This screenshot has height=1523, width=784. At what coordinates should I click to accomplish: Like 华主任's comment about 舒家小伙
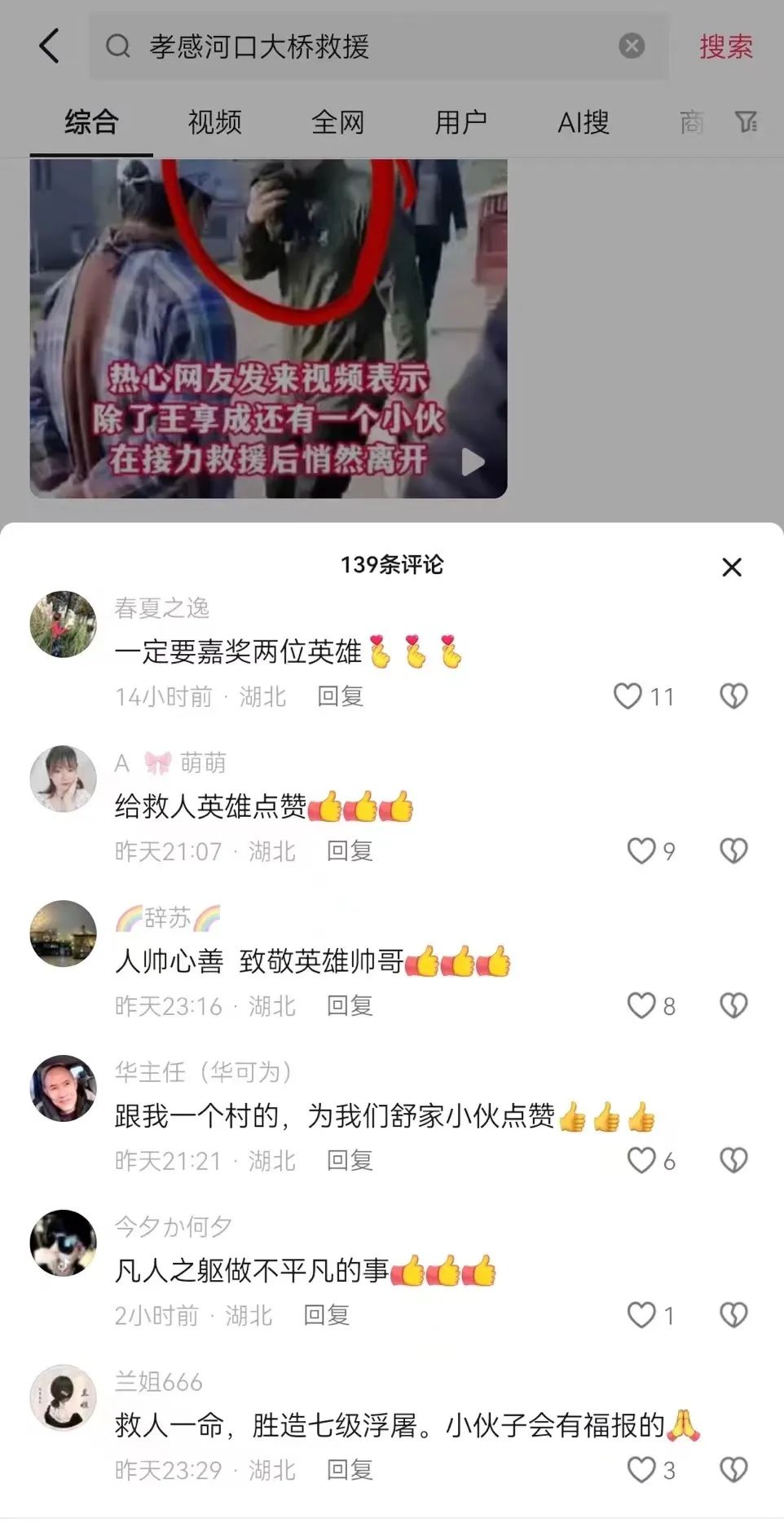pyautogui.click(x=641, y=1160)
